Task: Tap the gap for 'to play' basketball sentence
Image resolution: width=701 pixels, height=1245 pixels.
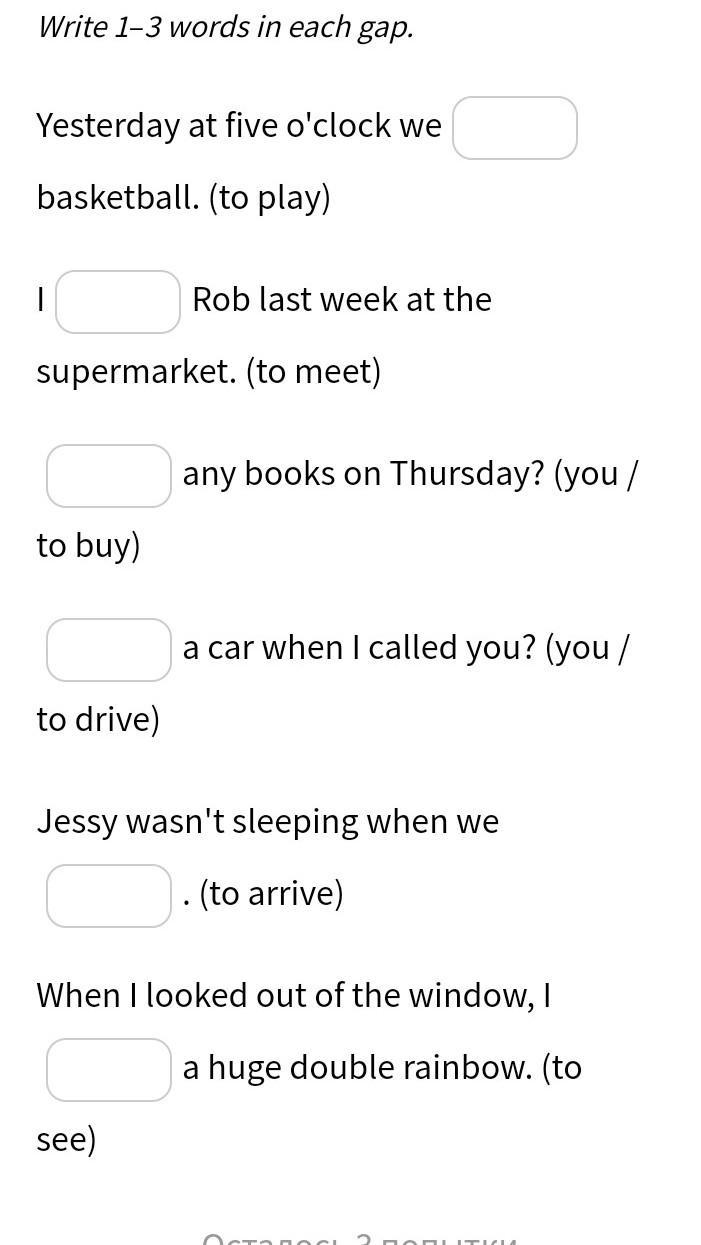Action: (x=515, y=128)
